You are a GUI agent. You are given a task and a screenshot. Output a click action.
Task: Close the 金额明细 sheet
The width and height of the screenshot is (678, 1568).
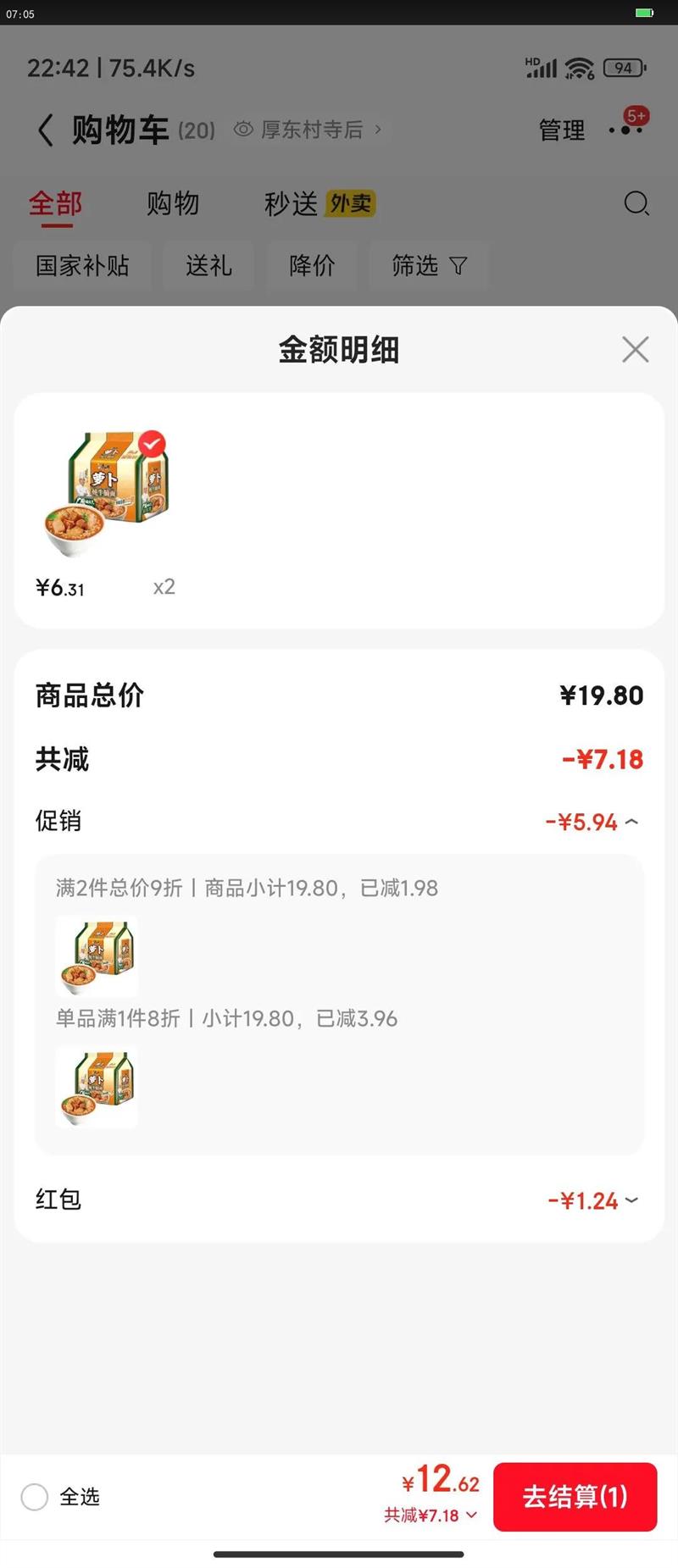635,349
